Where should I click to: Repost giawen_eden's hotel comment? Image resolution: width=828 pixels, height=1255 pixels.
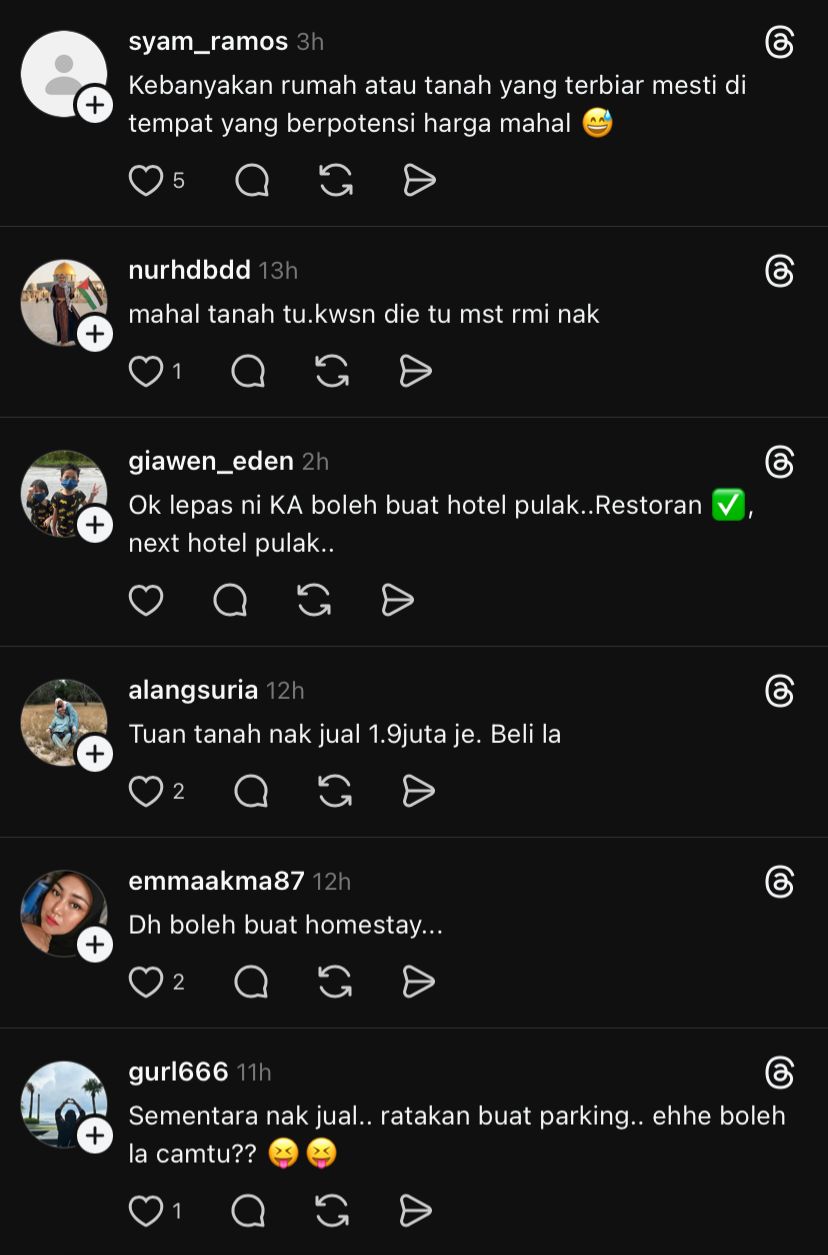pos(313,599)
